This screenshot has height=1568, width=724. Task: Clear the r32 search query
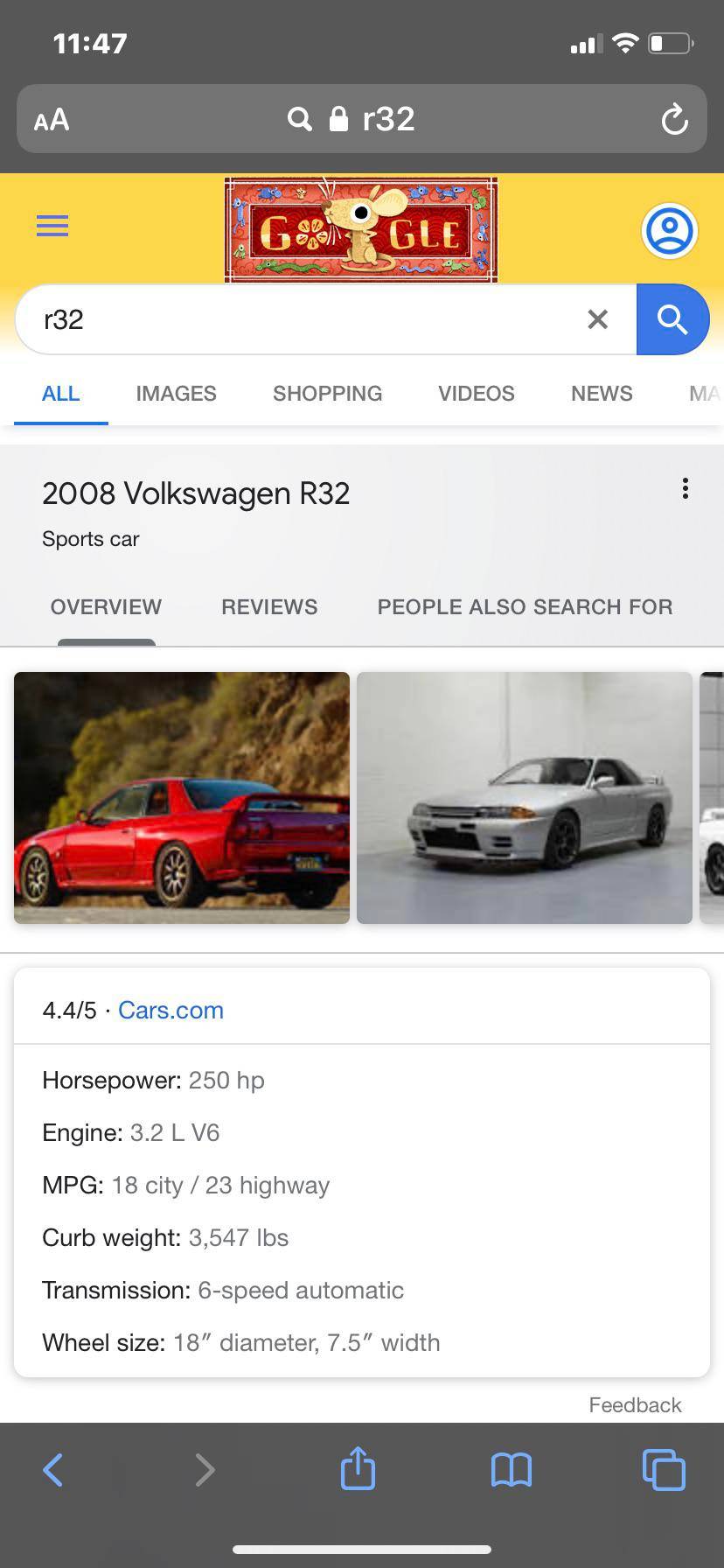click(597, 319)
